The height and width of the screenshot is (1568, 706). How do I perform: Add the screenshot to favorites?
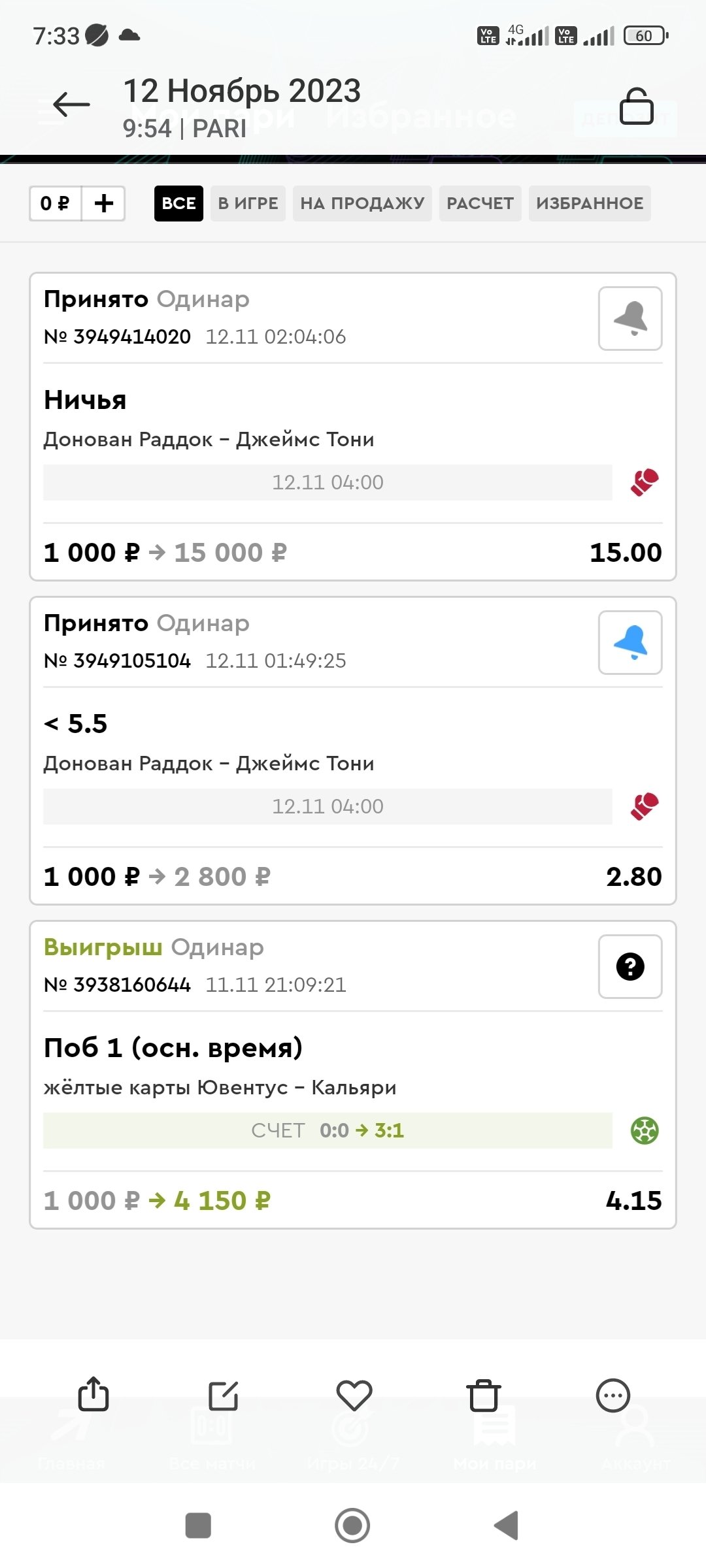pos(354,1396)
